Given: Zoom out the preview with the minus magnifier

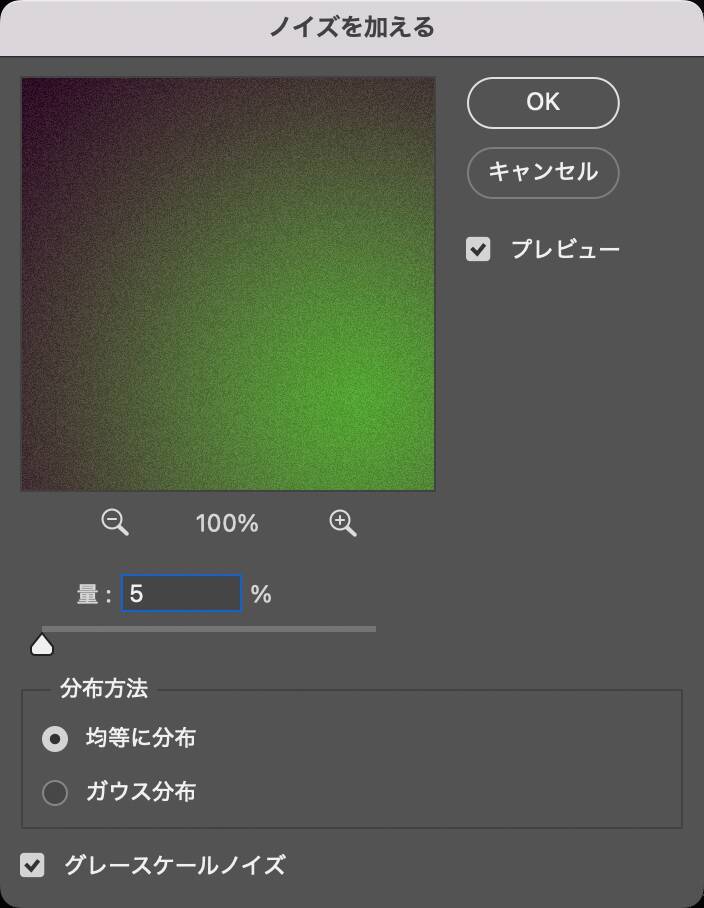Looking at the screenshot, I should 116,522.
